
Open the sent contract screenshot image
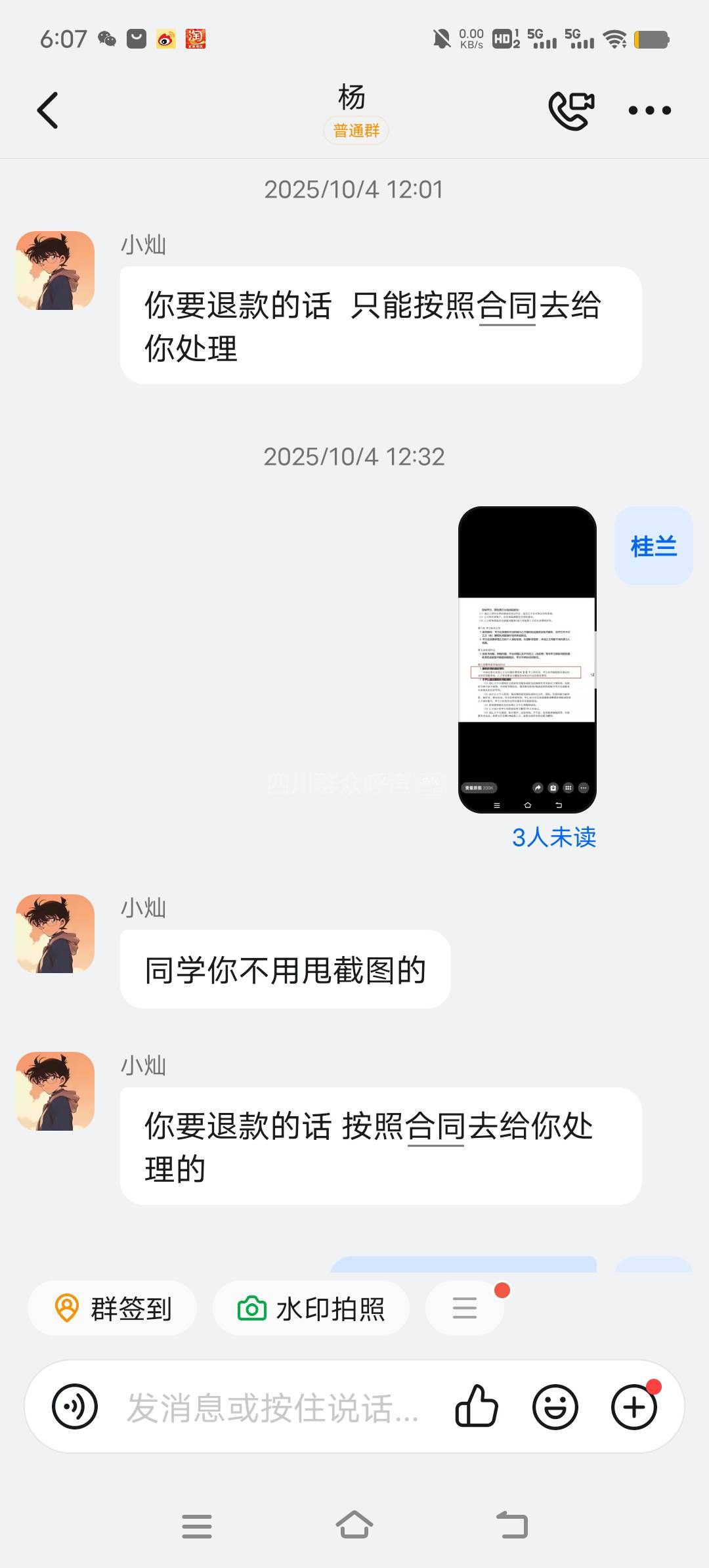pyautogui.click(x=527, y=659)
